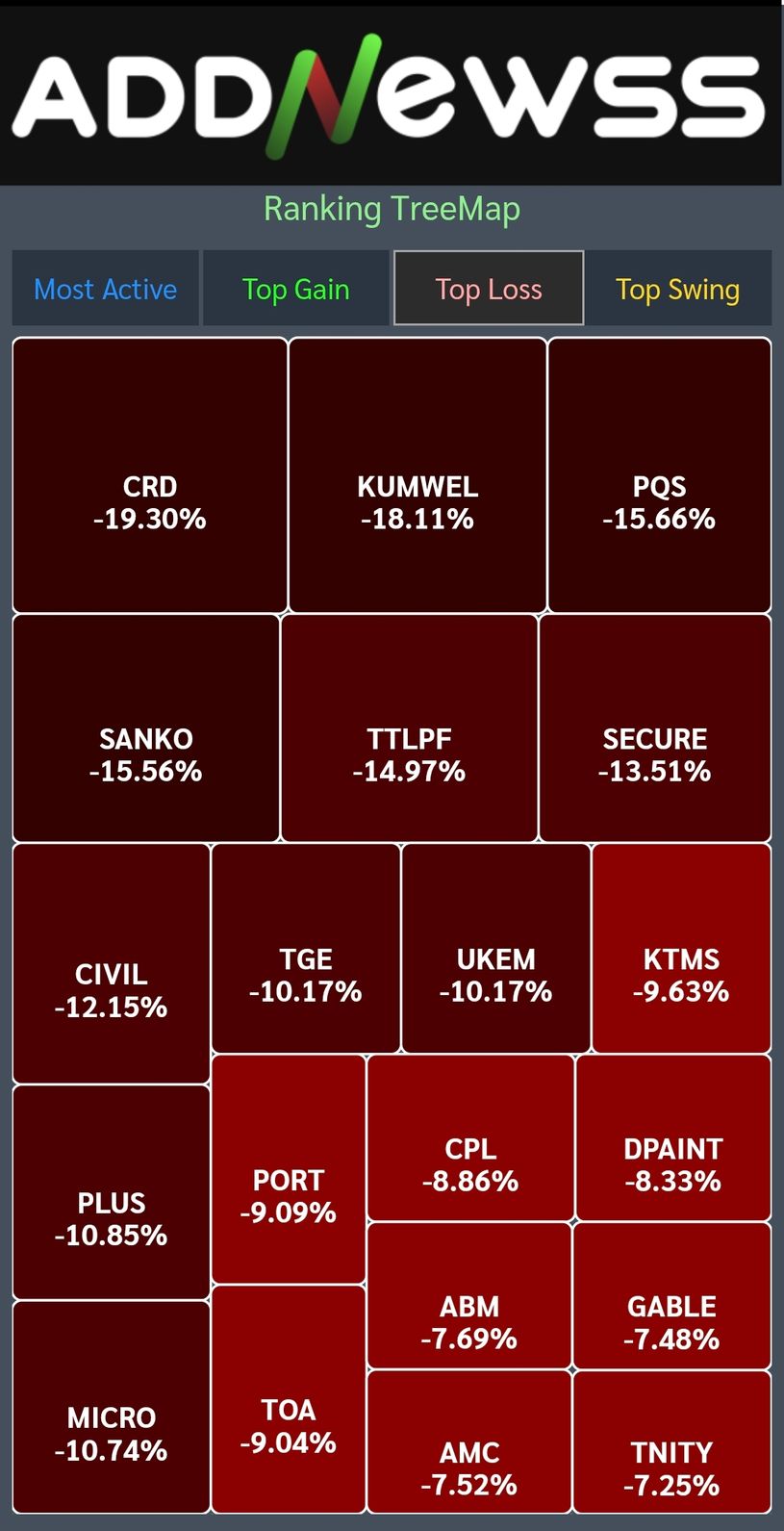784x1531 pixels.
Task: Open the TTLPF tile
Action: point(409,728)
